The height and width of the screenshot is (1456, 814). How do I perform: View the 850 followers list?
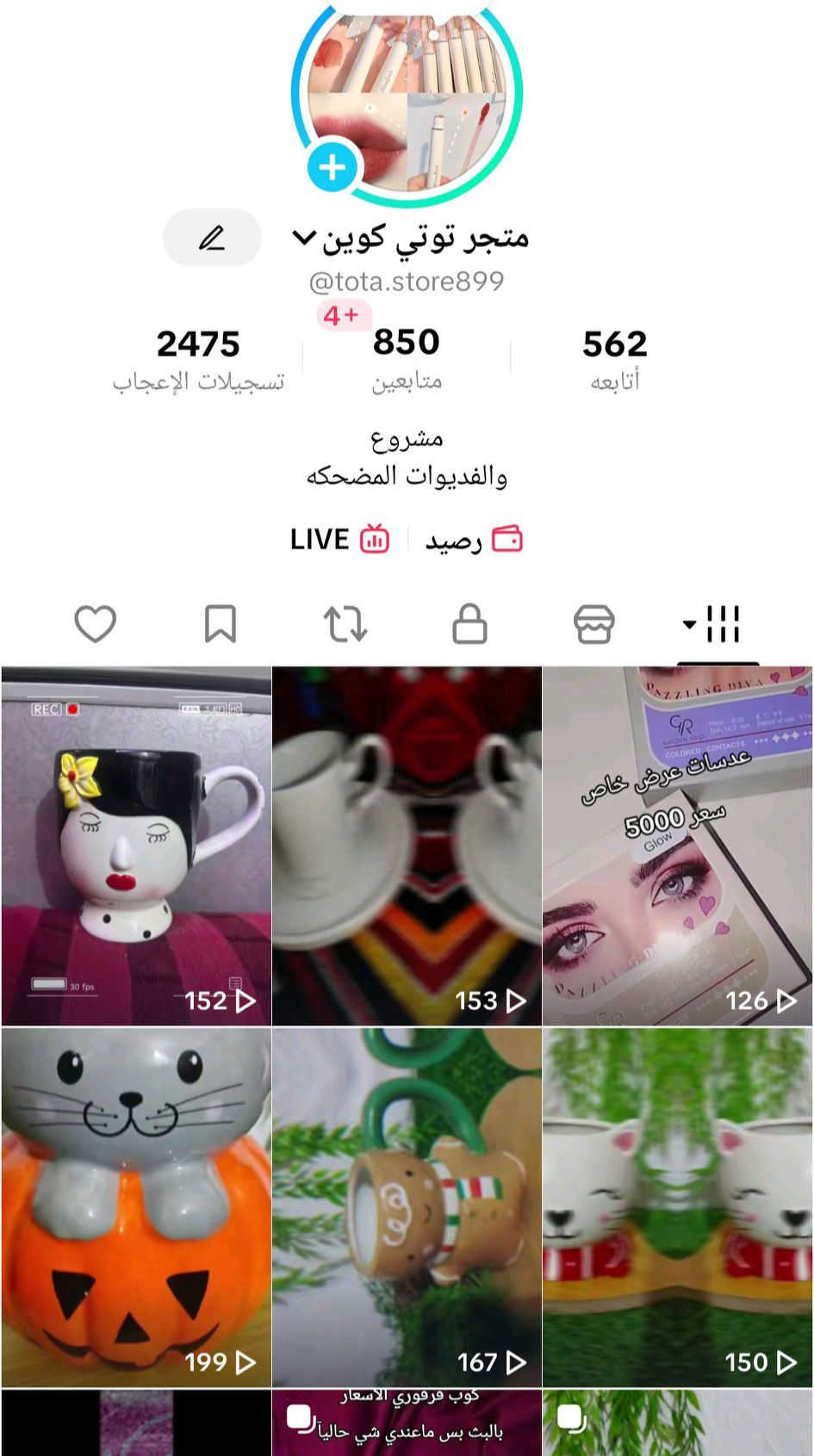[407, 358]
